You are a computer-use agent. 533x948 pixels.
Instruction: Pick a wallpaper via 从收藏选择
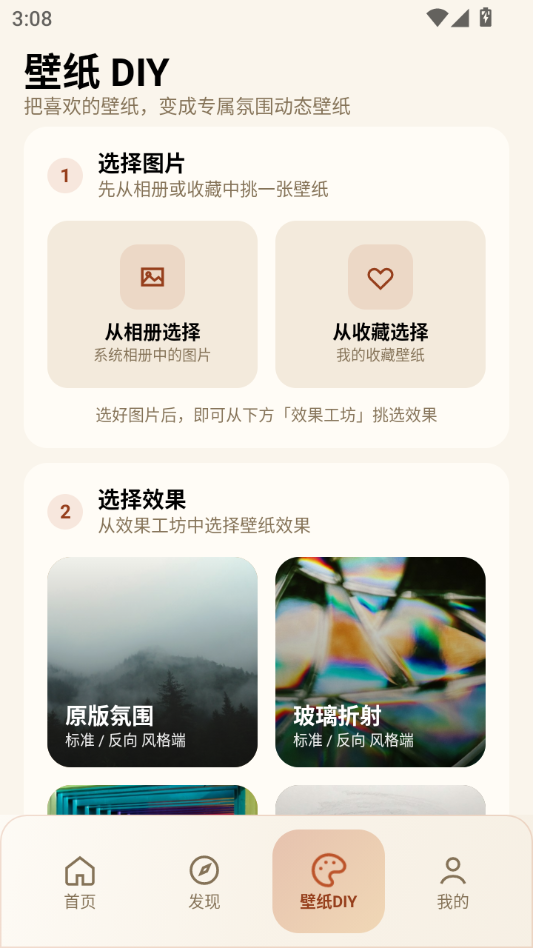[x=380, y=304]
